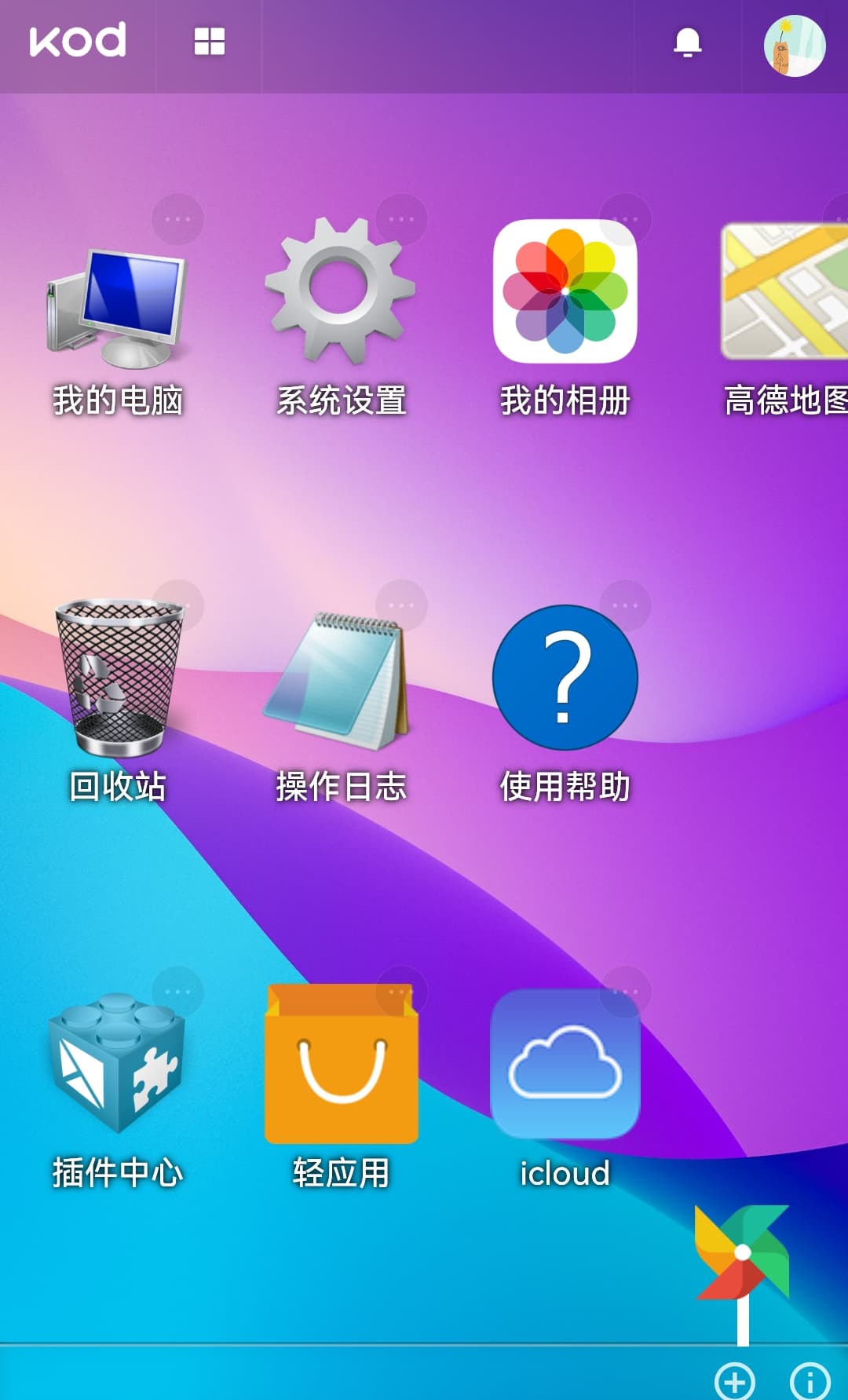The height and width of the screenshot is (1400, 848).
Task: Open the kod logo main menu
Action: click(78, 40)
